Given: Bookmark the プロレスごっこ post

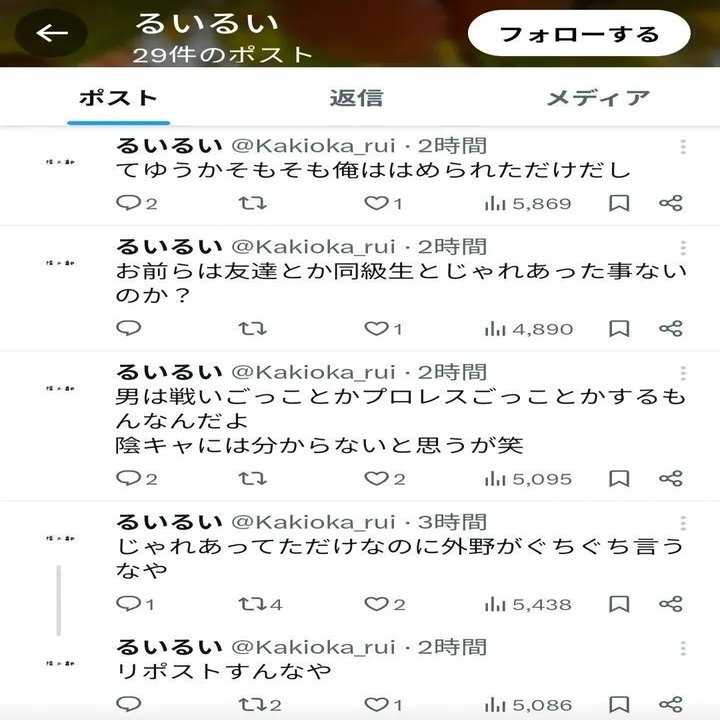Looking at the screenshot, I should 620,478.
